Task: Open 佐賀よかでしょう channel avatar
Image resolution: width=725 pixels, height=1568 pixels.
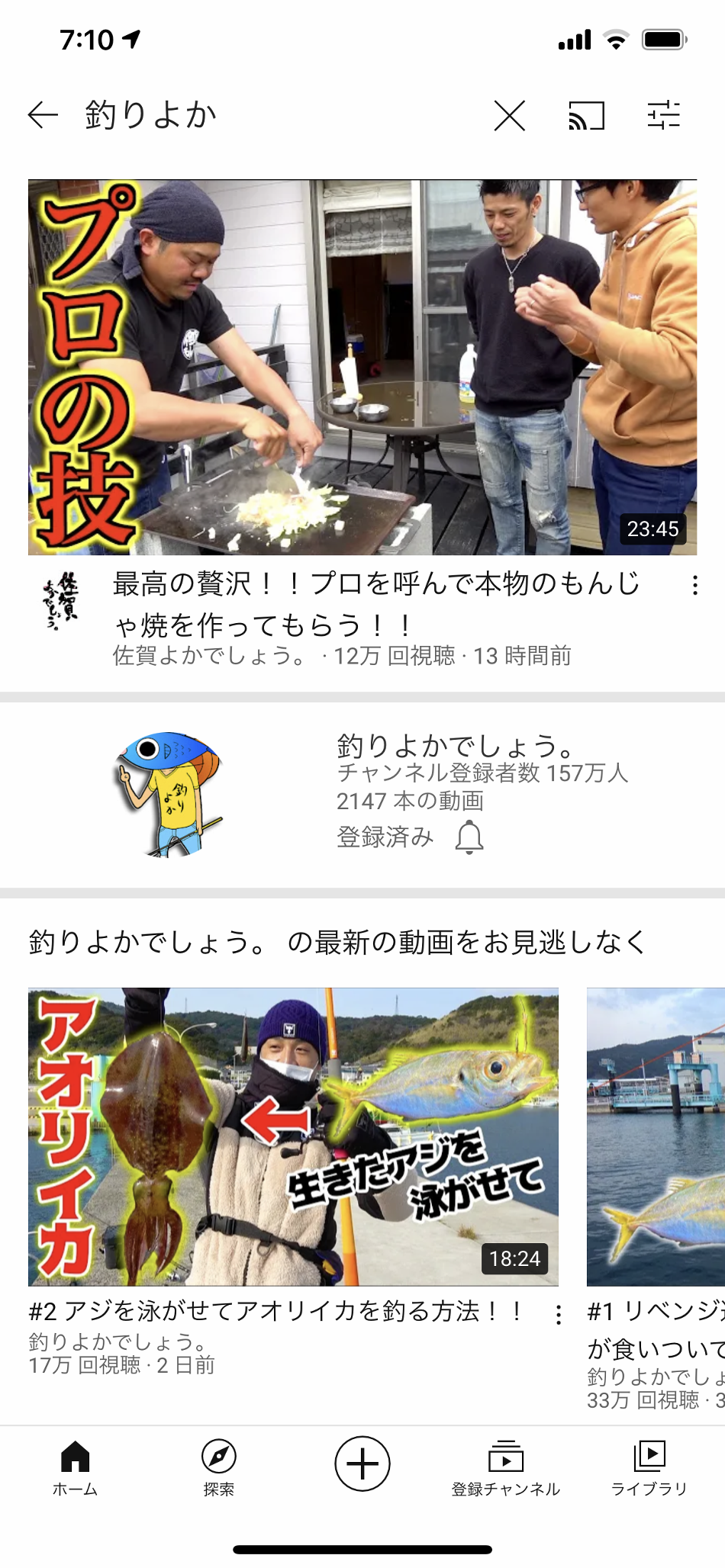Action: pyautogui.click(x=60, y=601)
